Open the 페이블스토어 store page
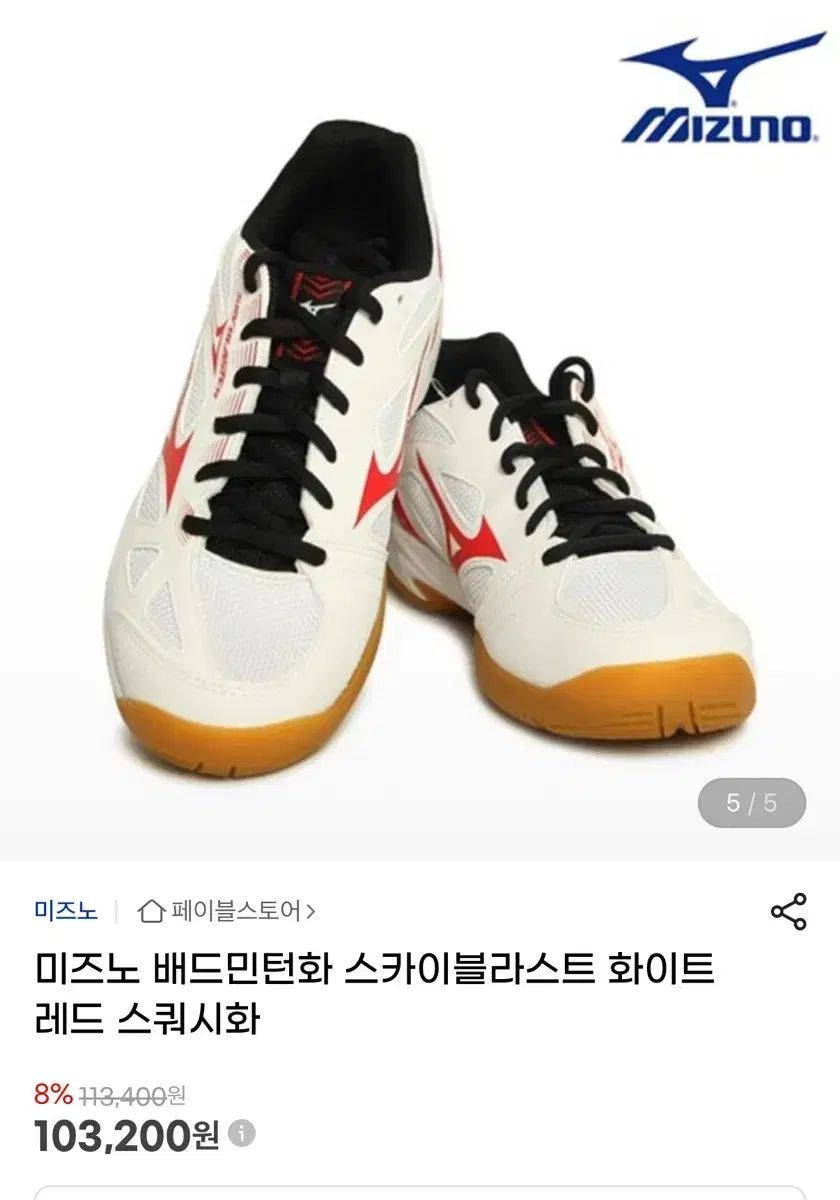This screenshot has height=1200, width=840. pyautogui.click(x=227, y=911)
